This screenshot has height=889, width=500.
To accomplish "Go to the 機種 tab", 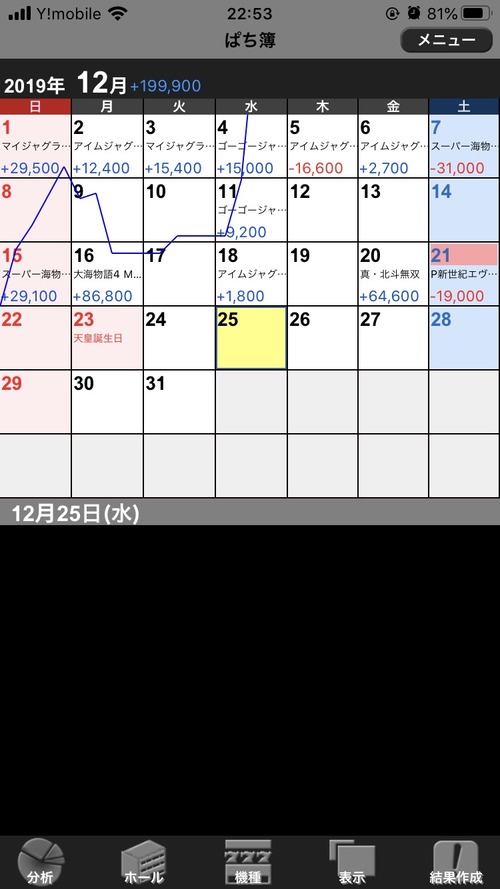I will pos(248,862).
